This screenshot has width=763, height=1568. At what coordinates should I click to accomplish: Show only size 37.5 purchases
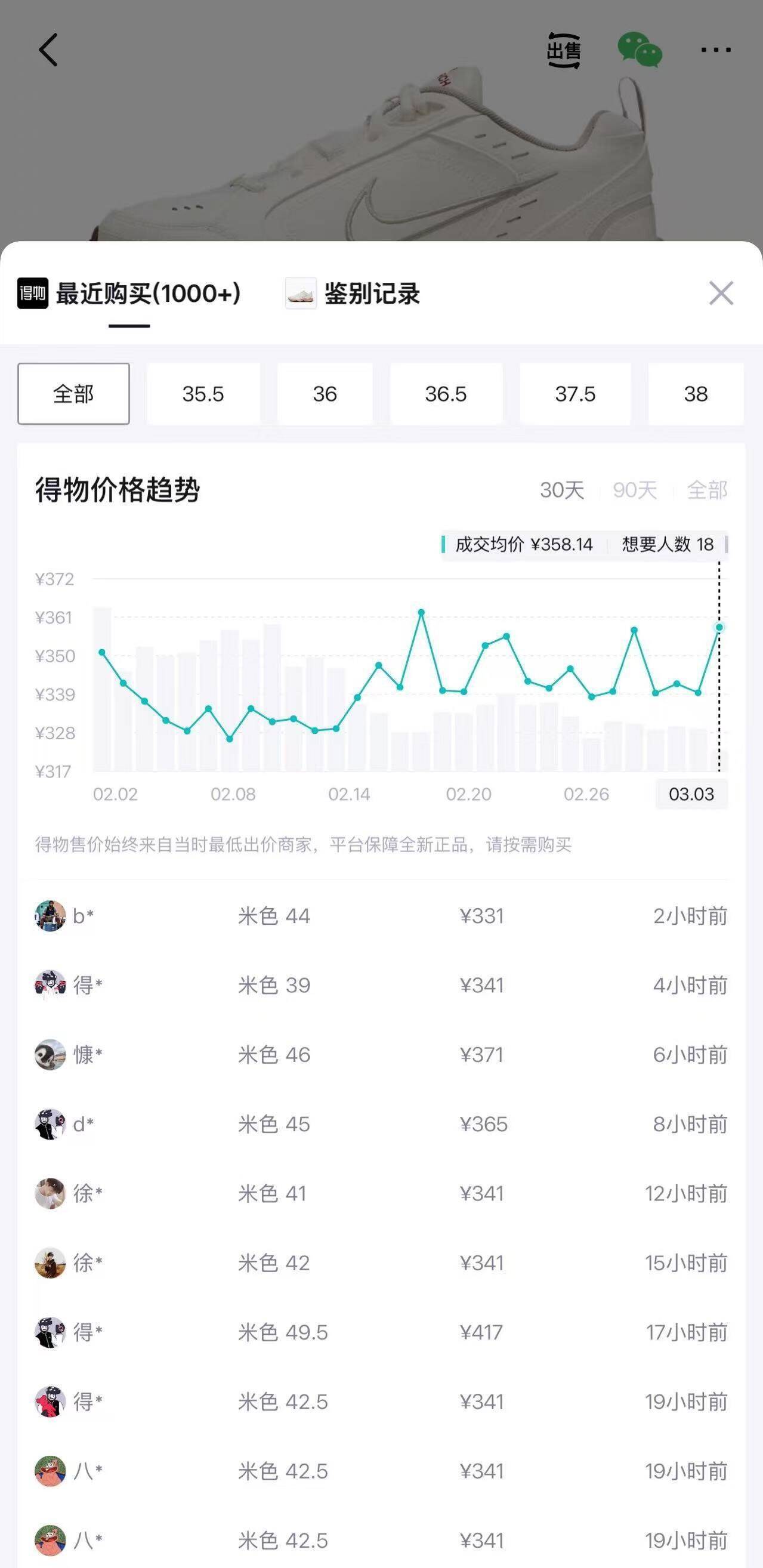click(575, 394)
